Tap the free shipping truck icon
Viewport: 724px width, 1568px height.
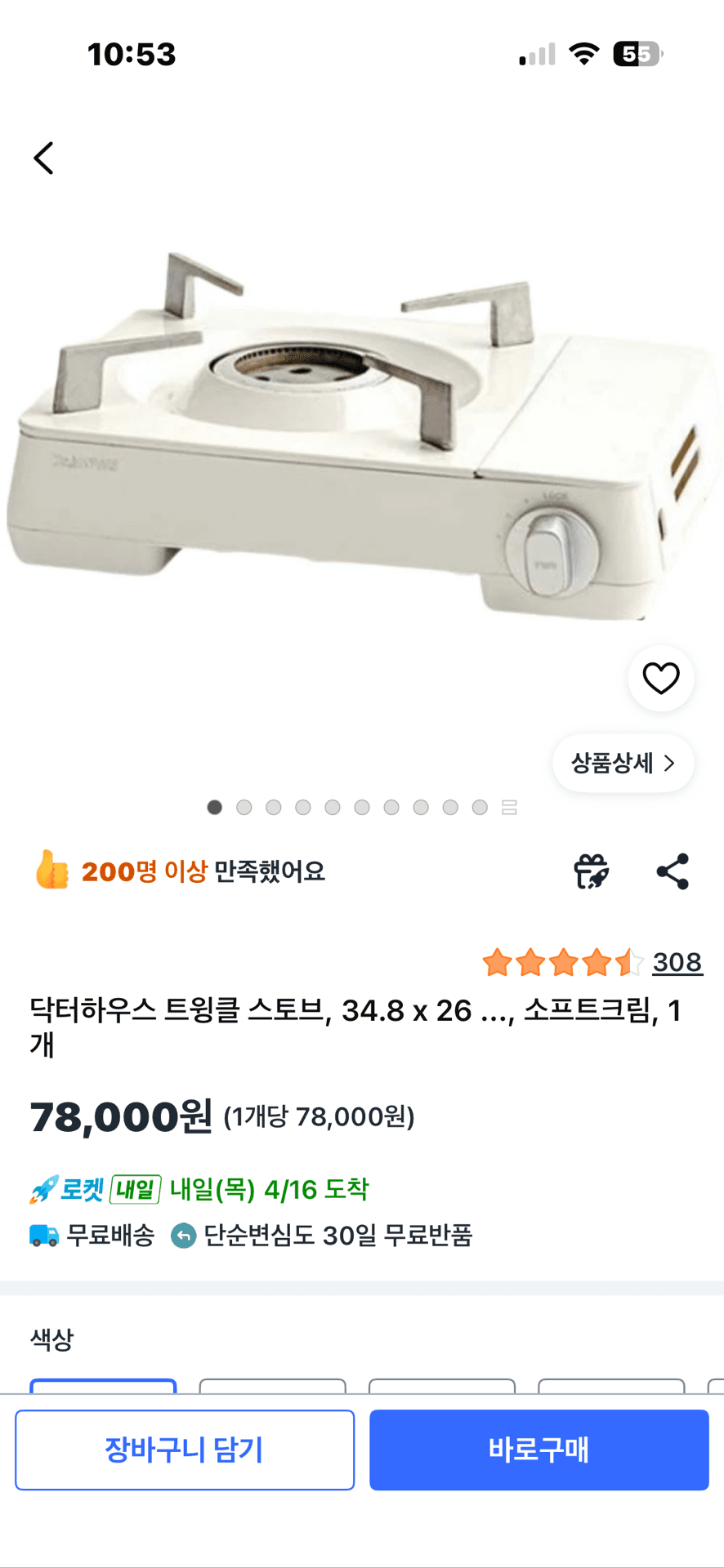[x=42, y=1236]
